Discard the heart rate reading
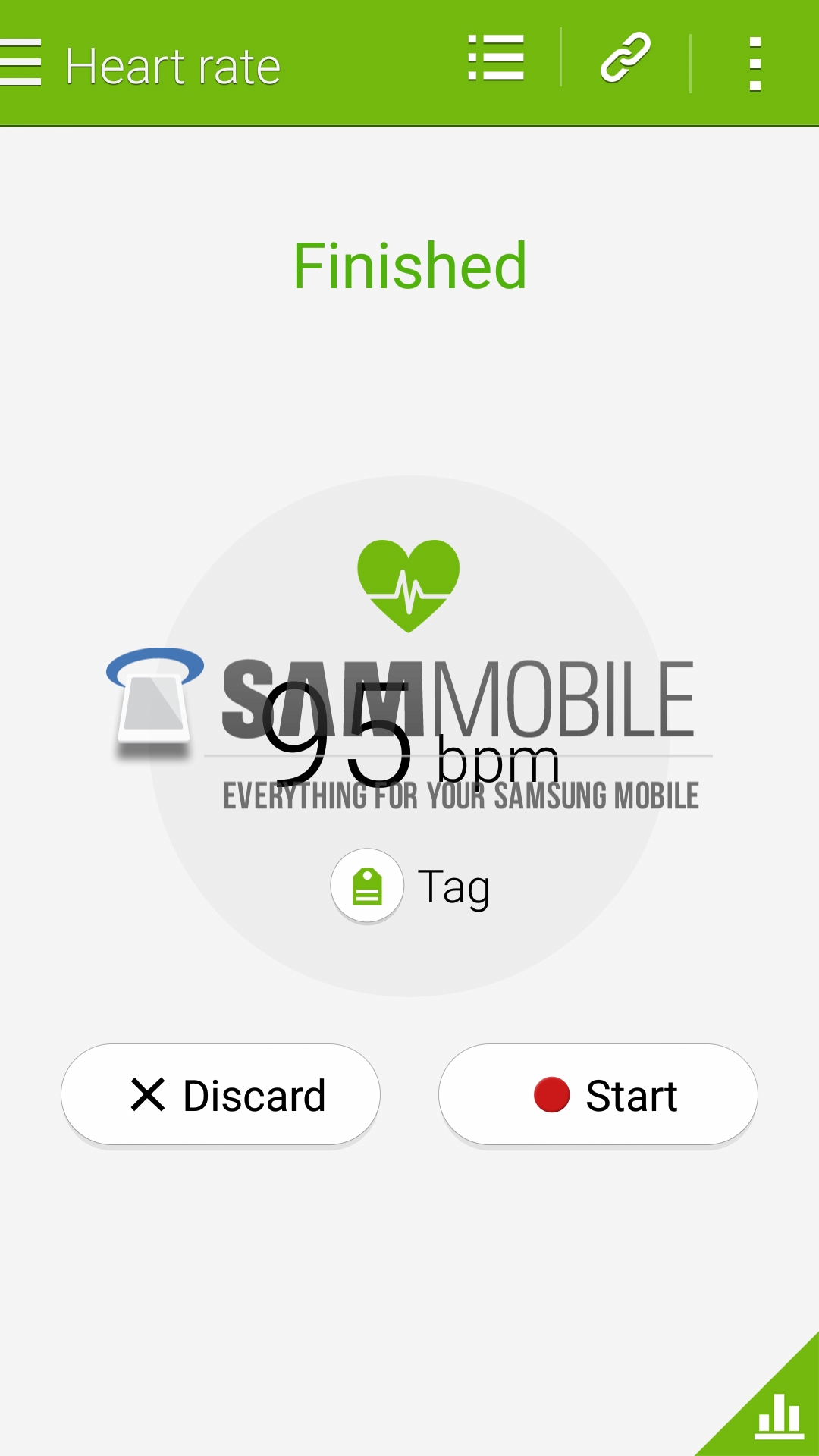Screen dimensions: 819x1456 coord(221,1094)
